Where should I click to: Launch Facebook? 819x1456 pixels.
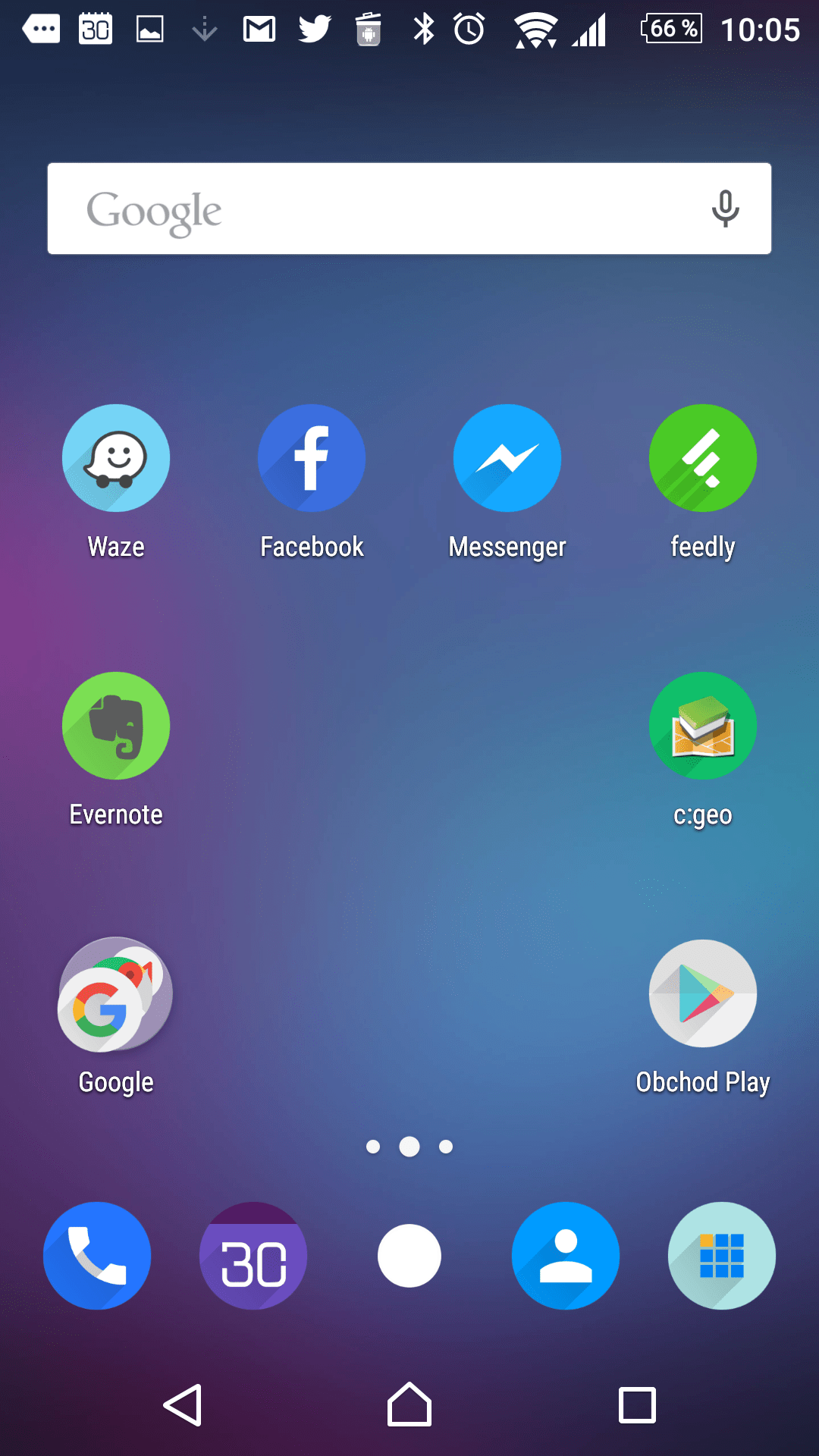312,458
